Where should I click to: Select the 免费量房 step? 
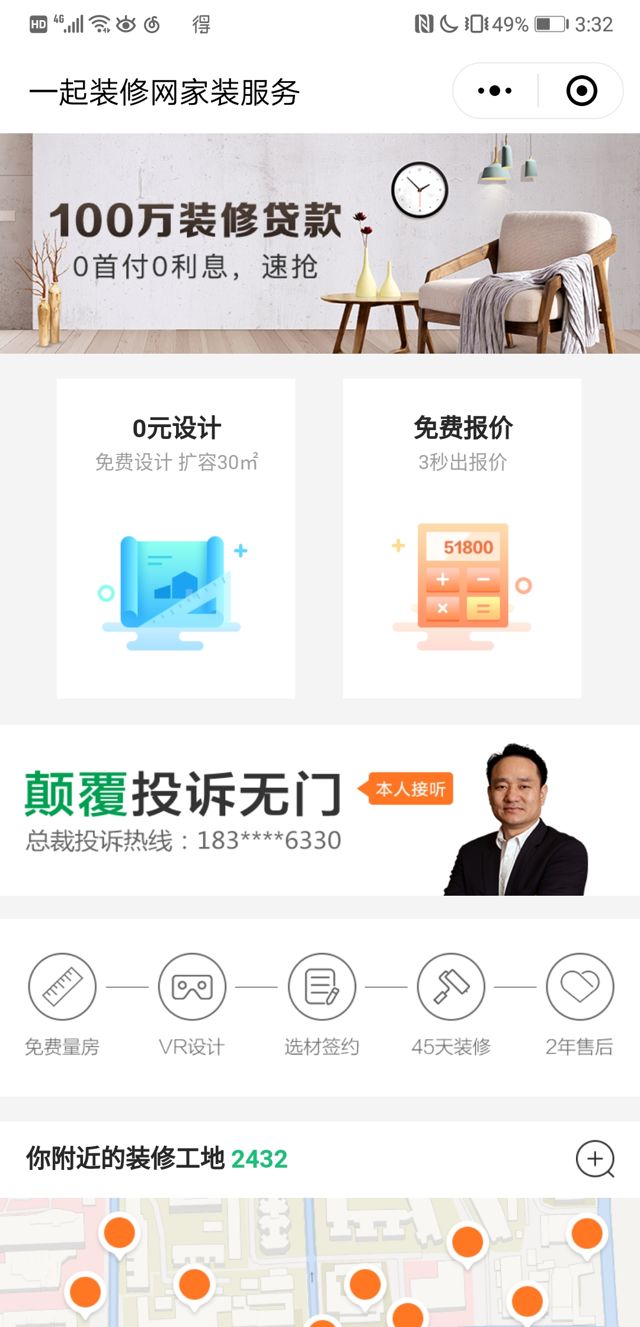[62, 1005]
